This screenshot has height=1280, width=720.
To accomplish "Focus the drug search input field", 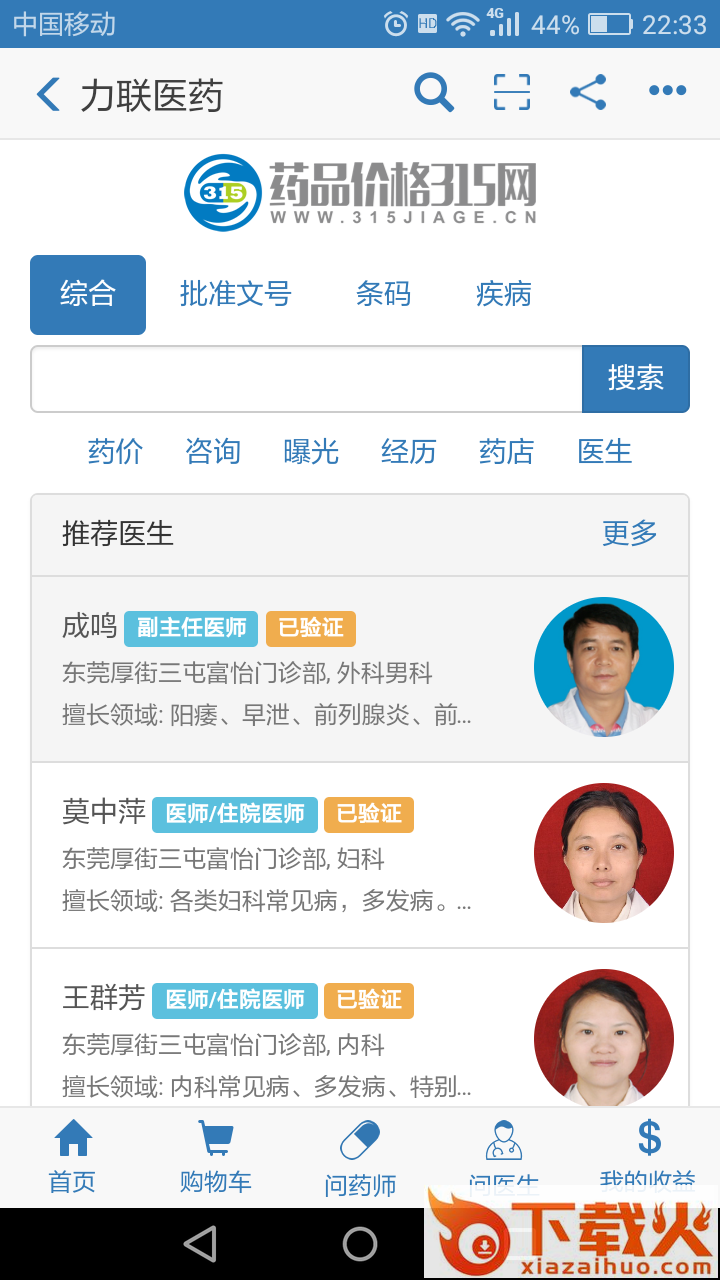I will point(306,379).
